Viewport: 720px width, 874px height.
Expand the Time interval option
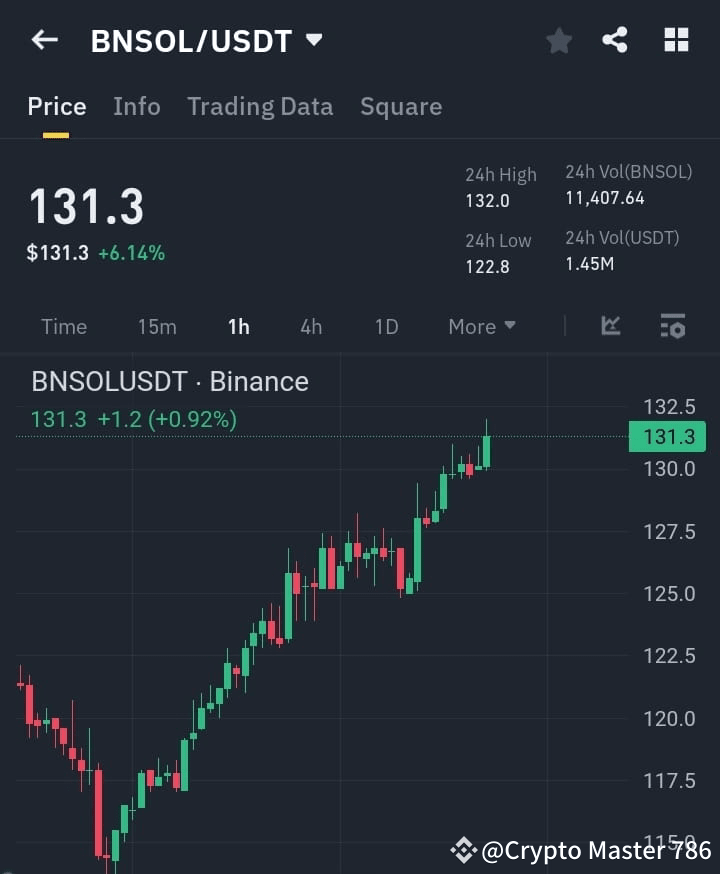[x=64, y=326]
